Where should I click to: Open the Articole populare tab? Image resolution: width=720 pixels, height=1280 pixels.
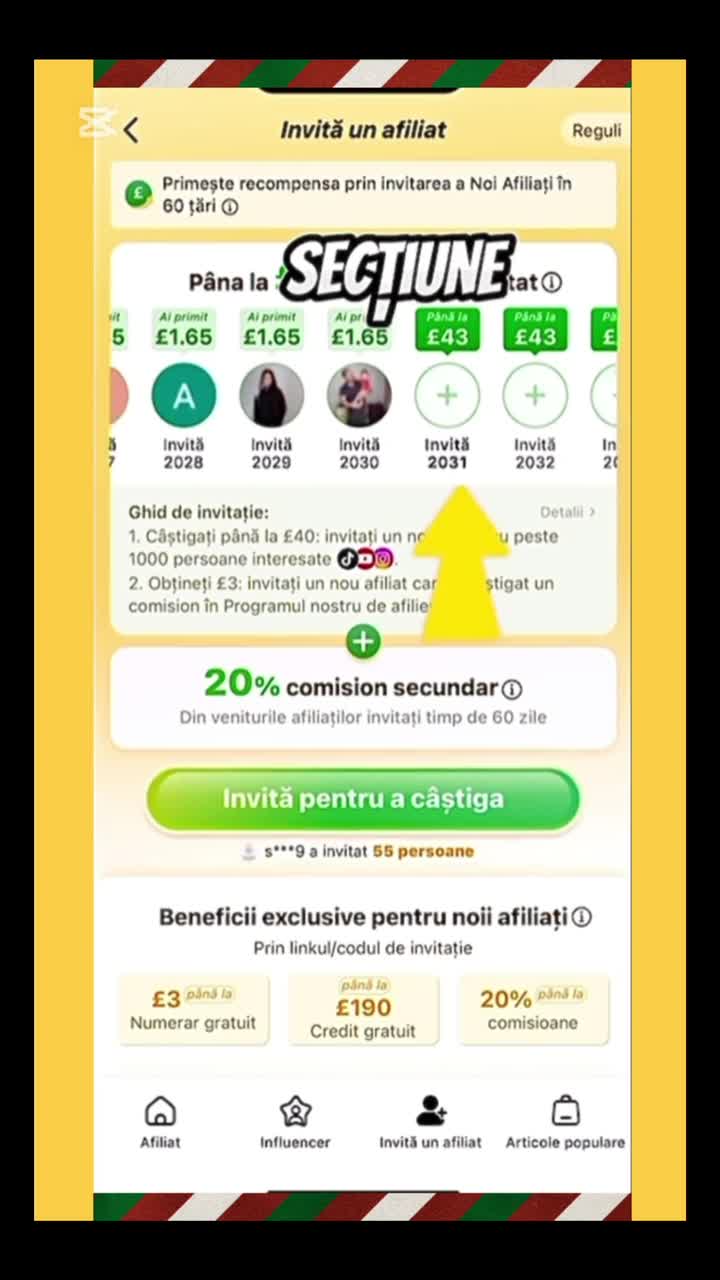tap(565, 1122)
